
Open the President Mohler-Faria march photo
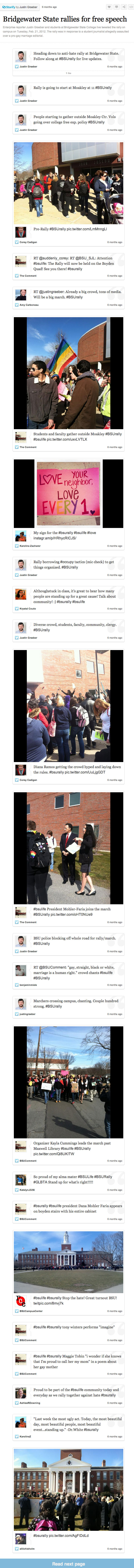[x=68, y=847]
